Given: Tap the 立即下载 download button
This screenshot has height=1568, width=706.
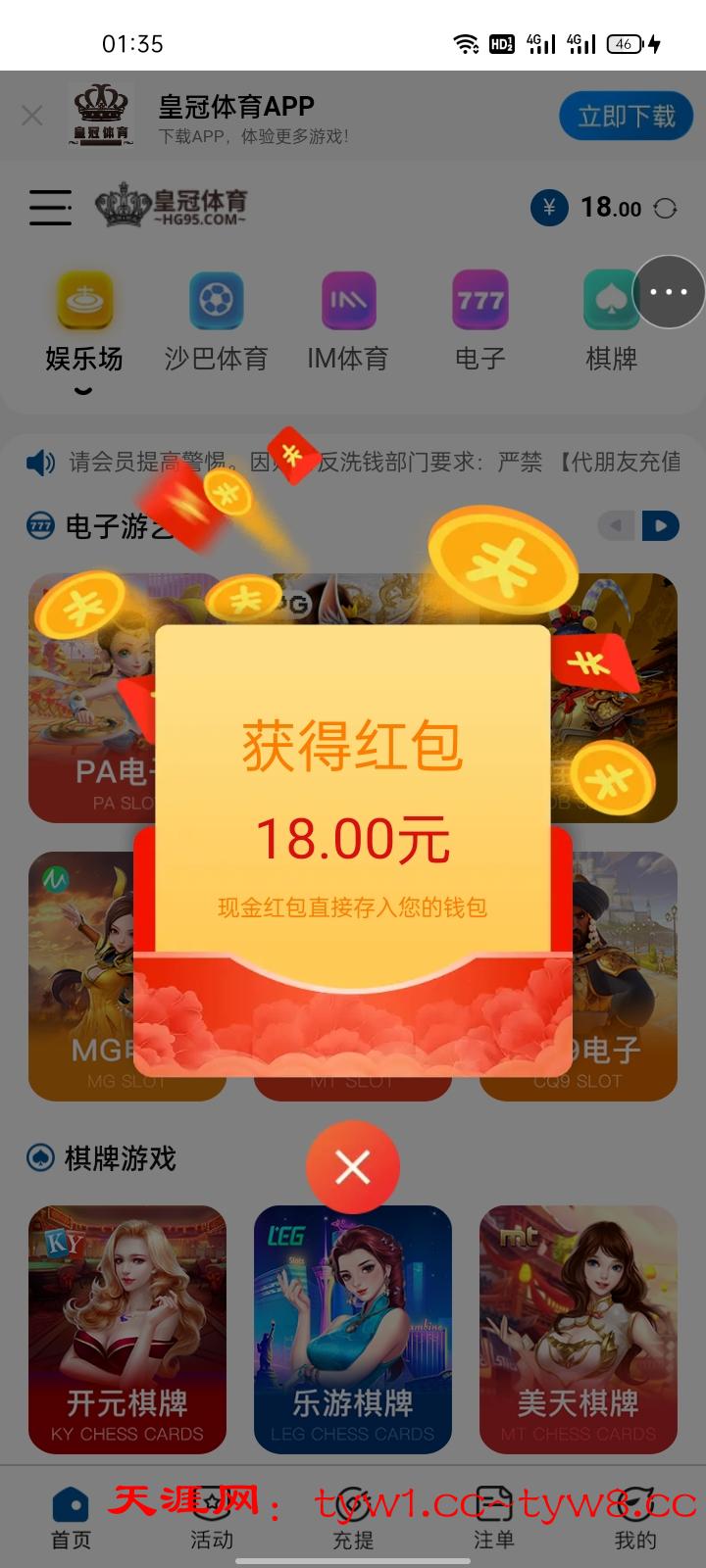Looking at the screenshot, I should (626, 117).
